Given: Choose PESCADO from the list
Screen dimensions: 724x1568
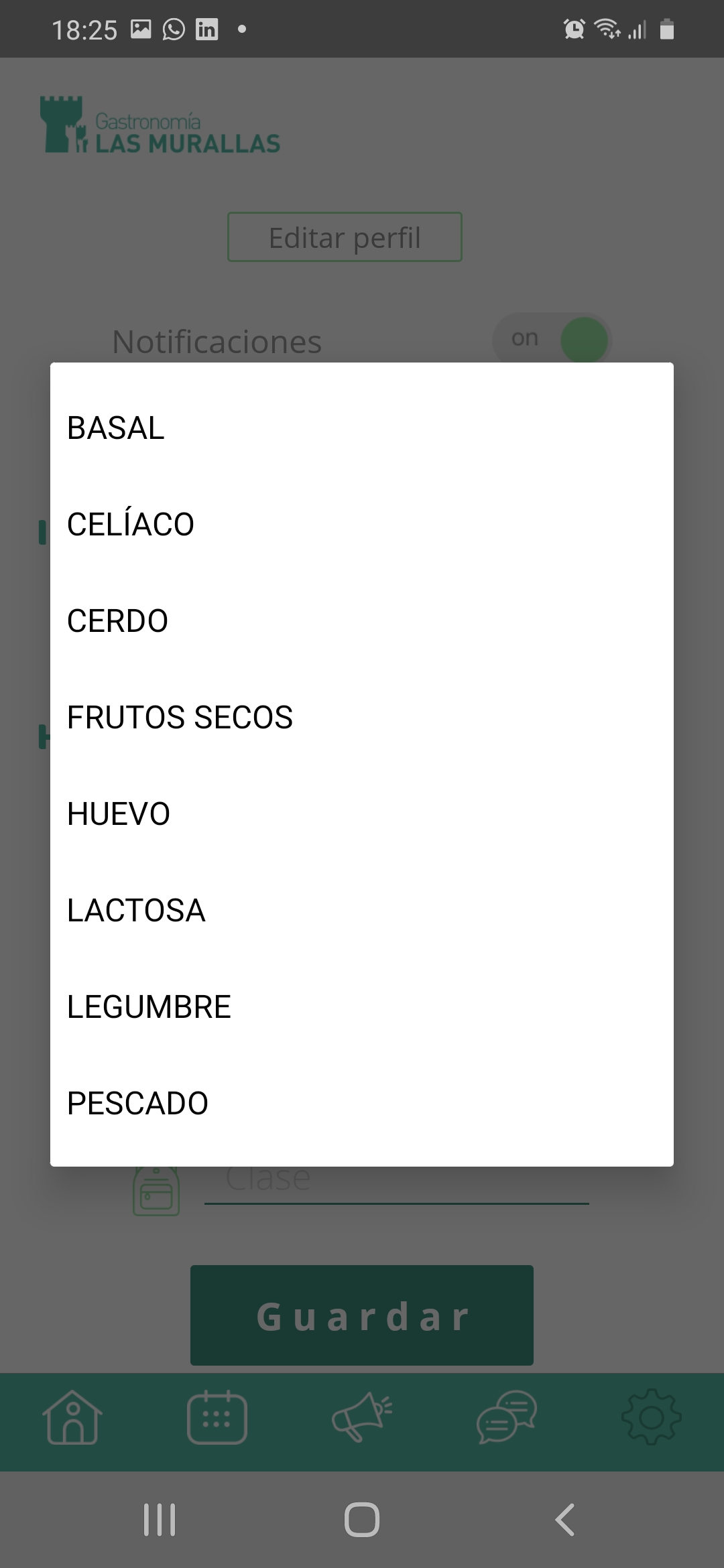Looking at the screenshot, I should [362, 1103].
